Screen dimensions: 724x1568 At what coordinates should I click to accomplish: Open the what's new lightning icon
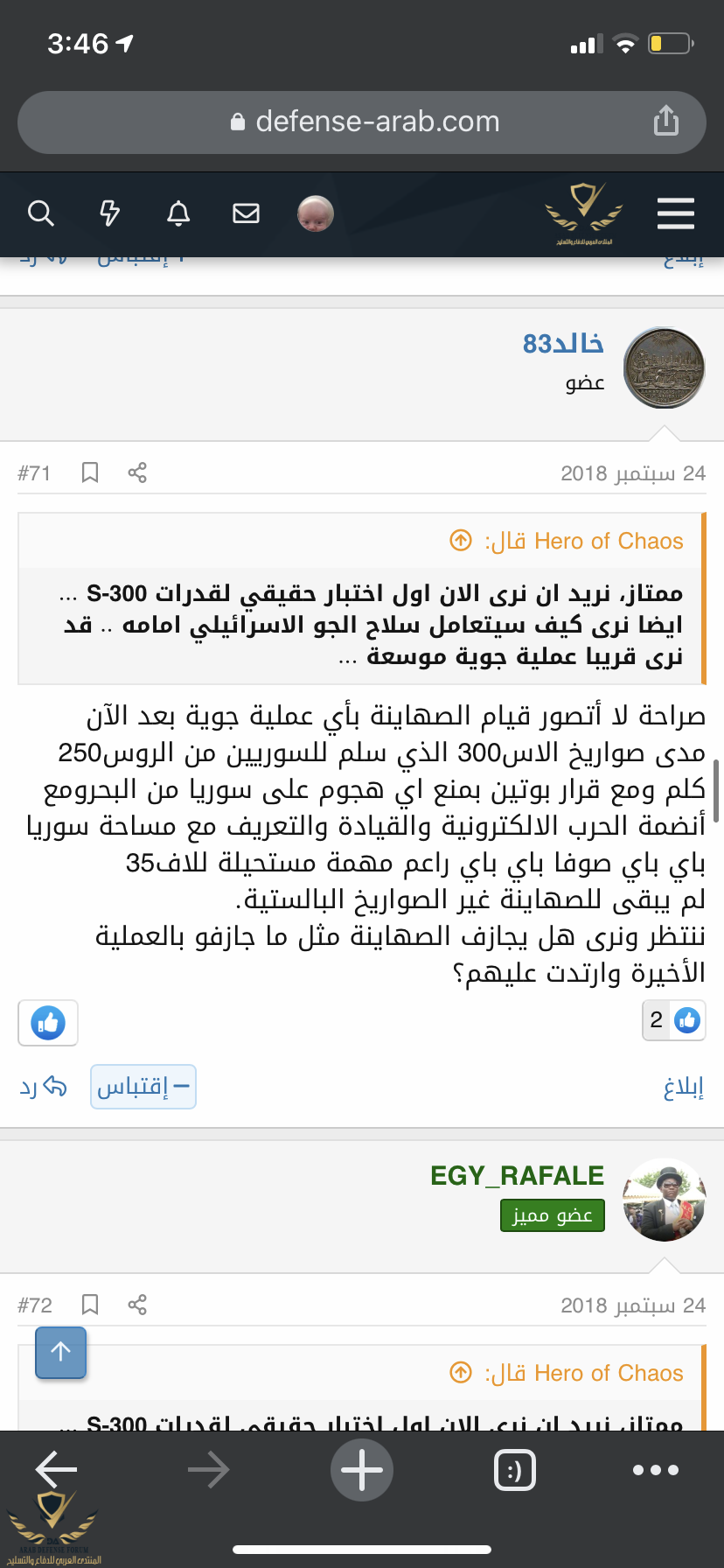(x=109, y=213)
